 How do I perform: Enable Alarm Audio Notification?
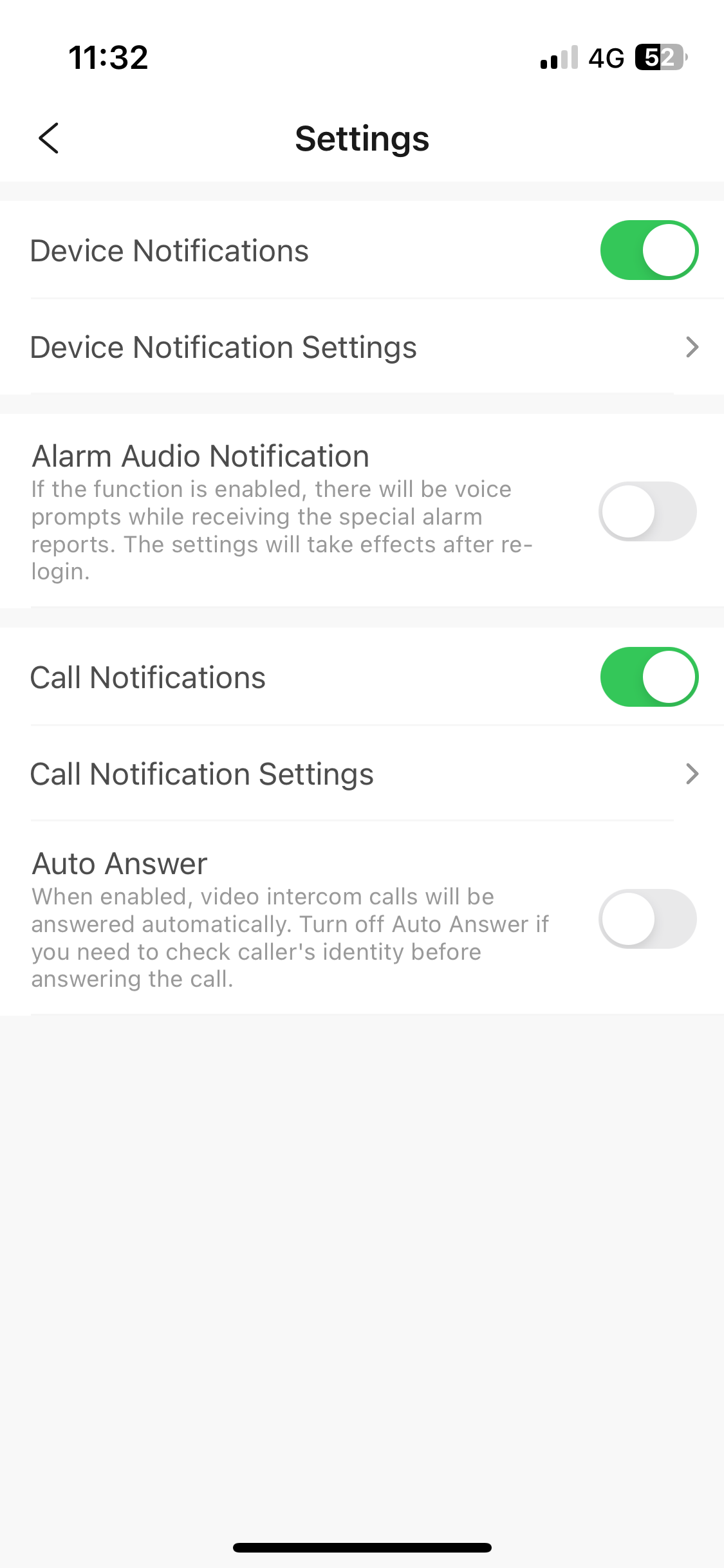[647, 512]
